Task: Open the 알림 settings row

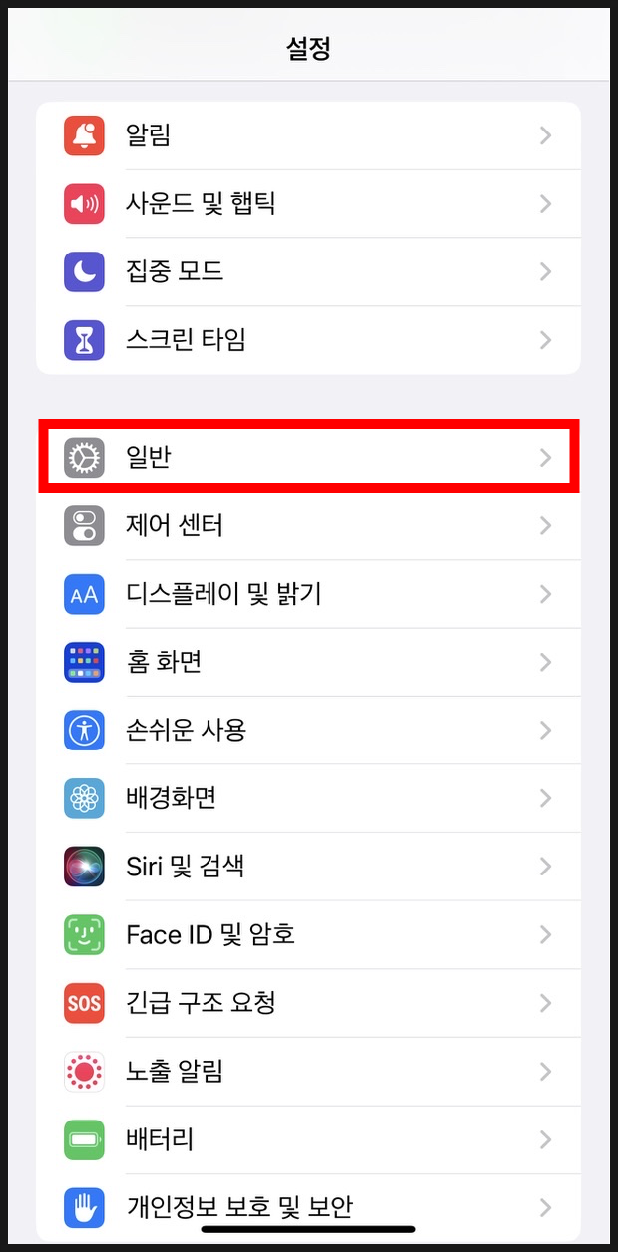Action: (x=308, y=135)
